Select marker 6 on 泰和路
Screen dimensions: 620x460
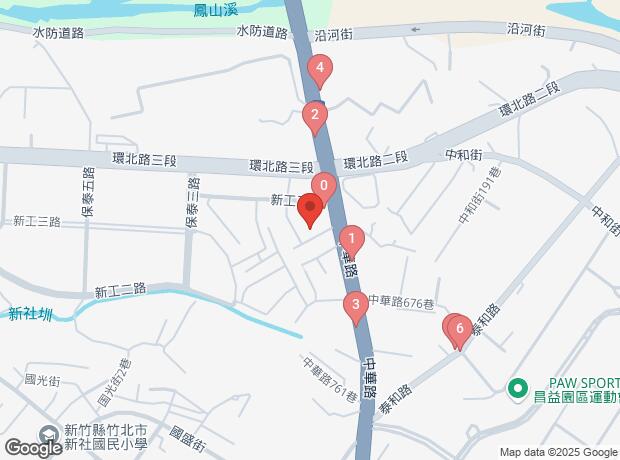pos(459,328)
